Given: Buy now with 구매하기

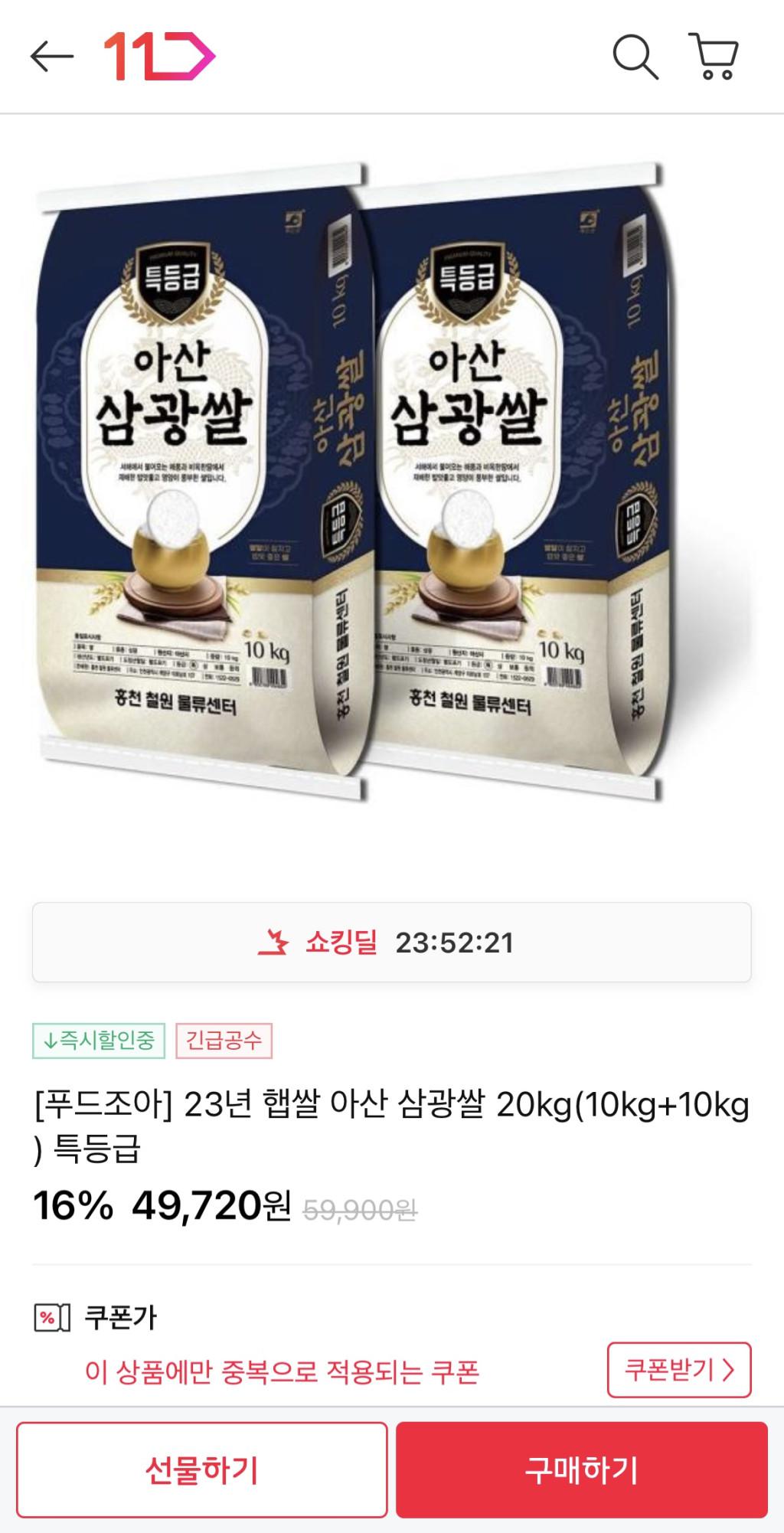Looking at the screenshot, I should (x=581, y=1469).
